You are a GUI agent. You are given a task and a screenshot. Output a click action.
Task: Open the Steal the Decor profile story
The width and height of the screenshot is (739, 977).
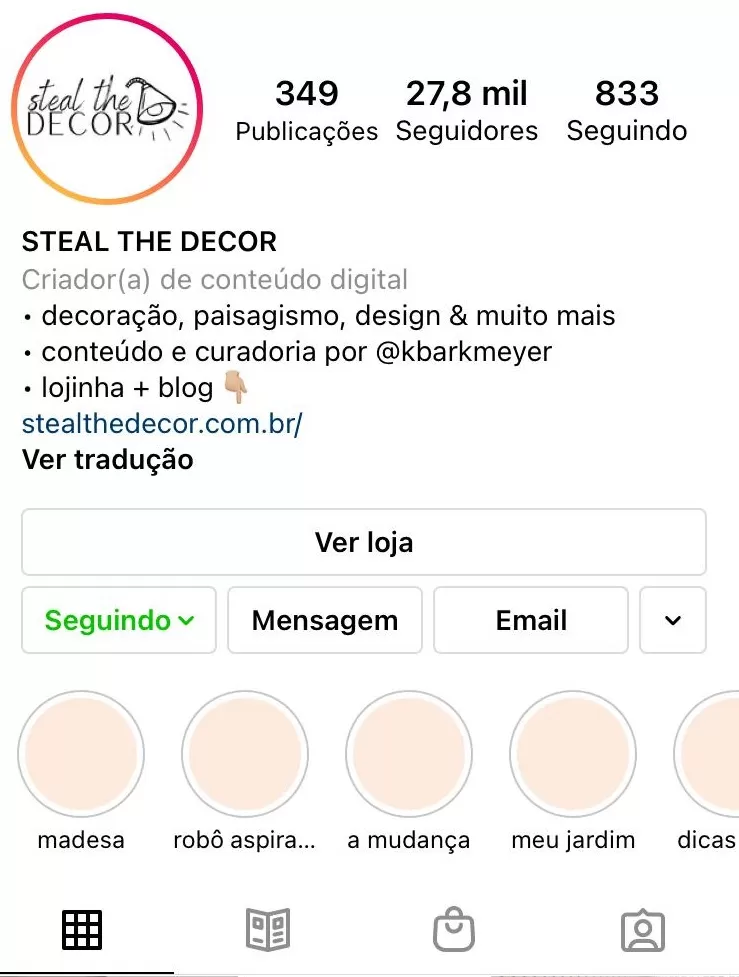(107, 108)
